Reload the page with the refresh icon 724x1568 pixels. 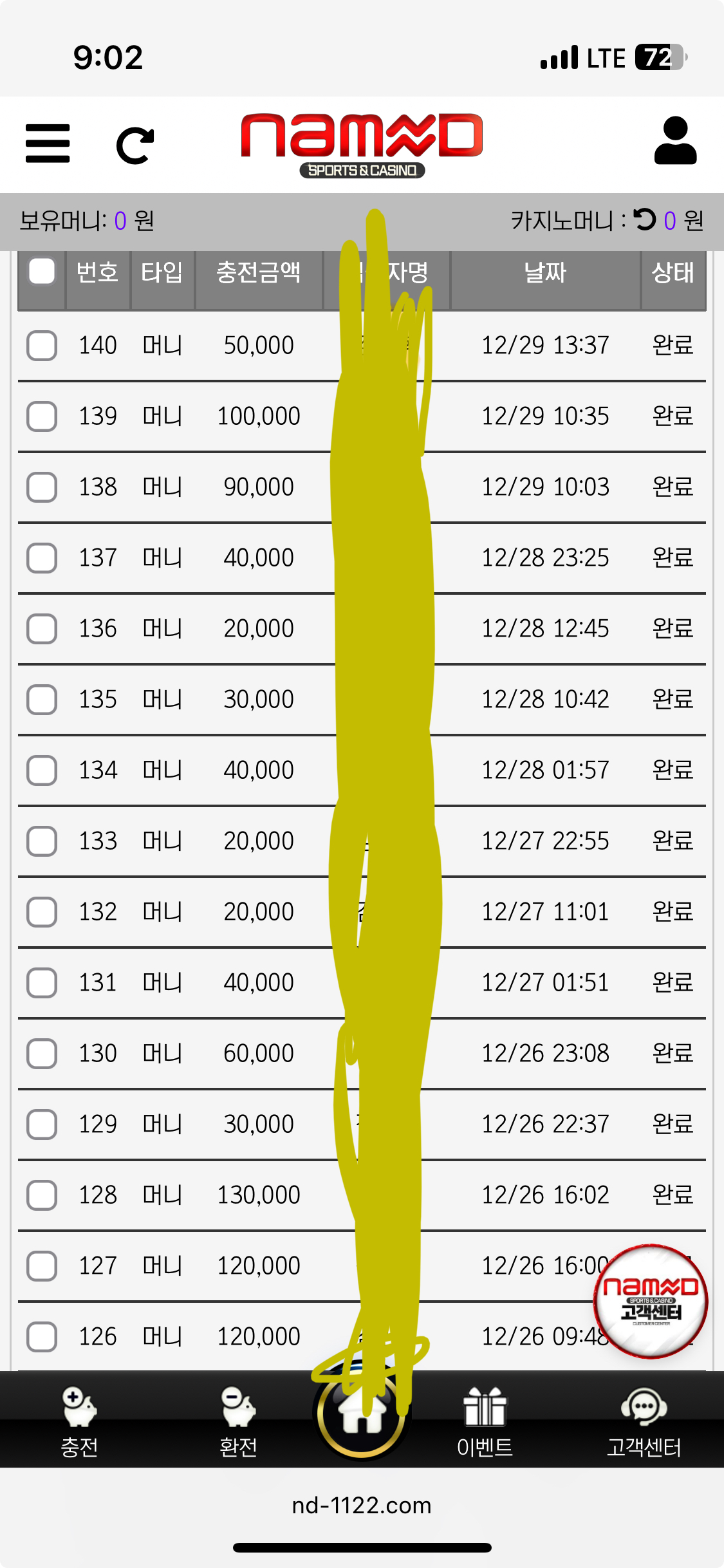tap(135, 145)
